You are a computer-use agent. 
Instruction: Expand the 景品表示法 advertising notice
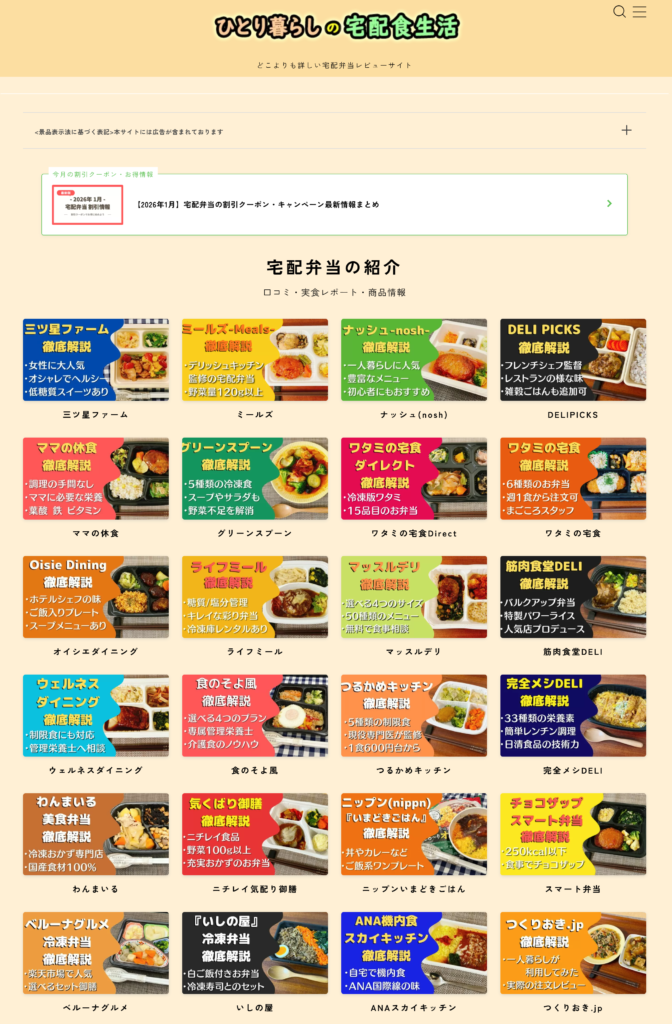point(626,130)
